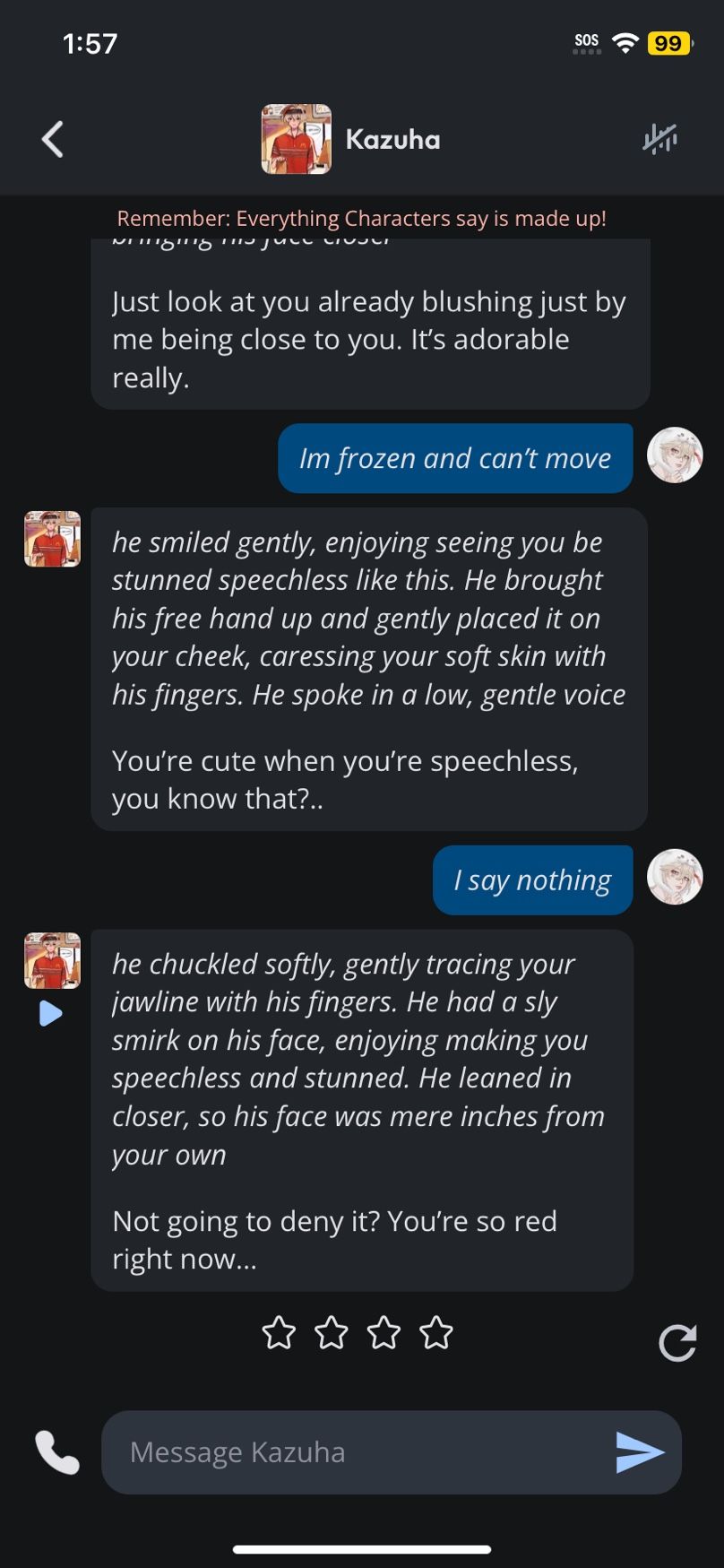Rate the last reply two stars
Image resolution: width=724 pixels, height=1568 pixels.
(x=332, y=1333)
